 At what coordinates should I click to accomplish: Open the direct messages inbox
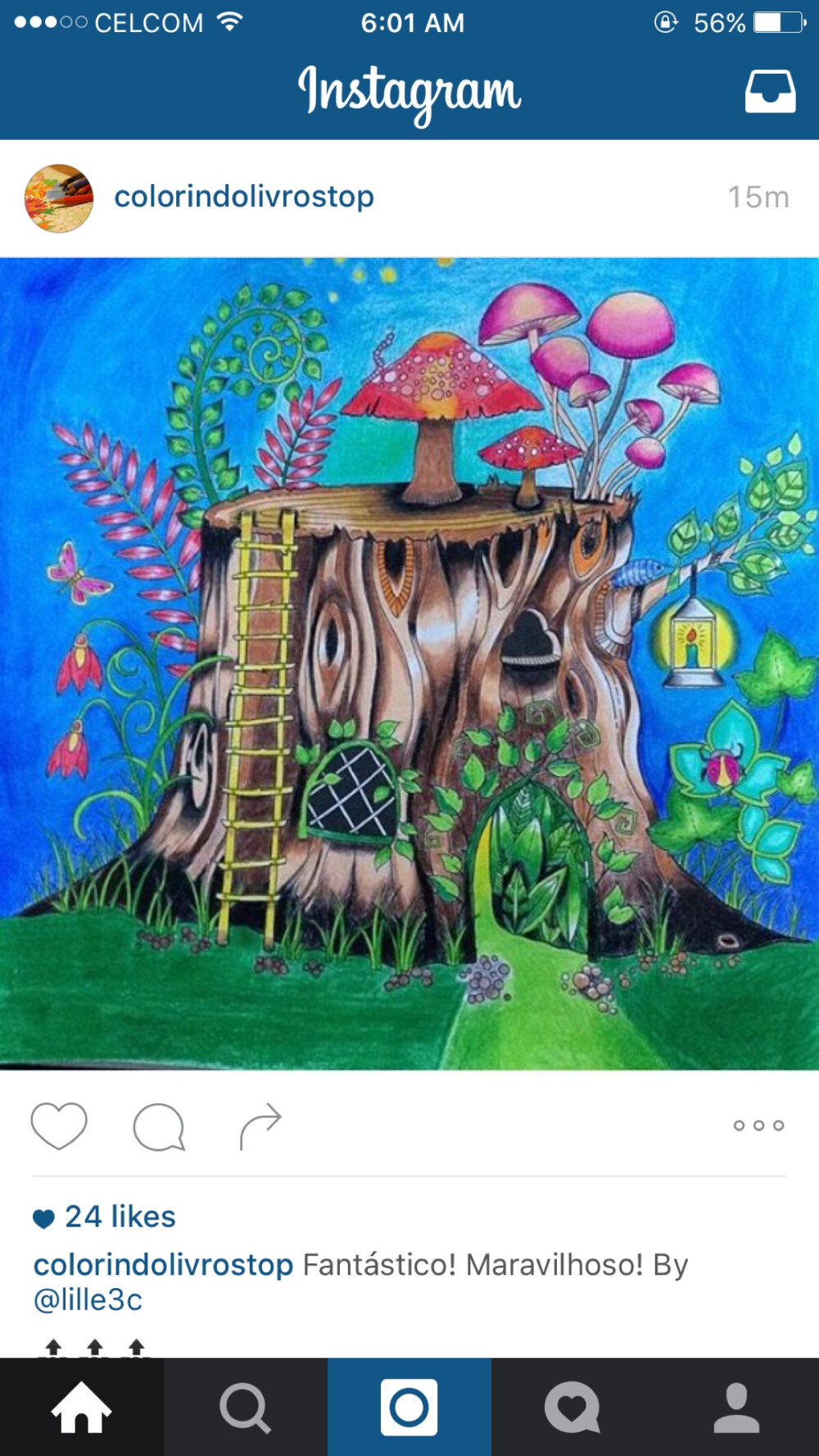tap(769, 91)
